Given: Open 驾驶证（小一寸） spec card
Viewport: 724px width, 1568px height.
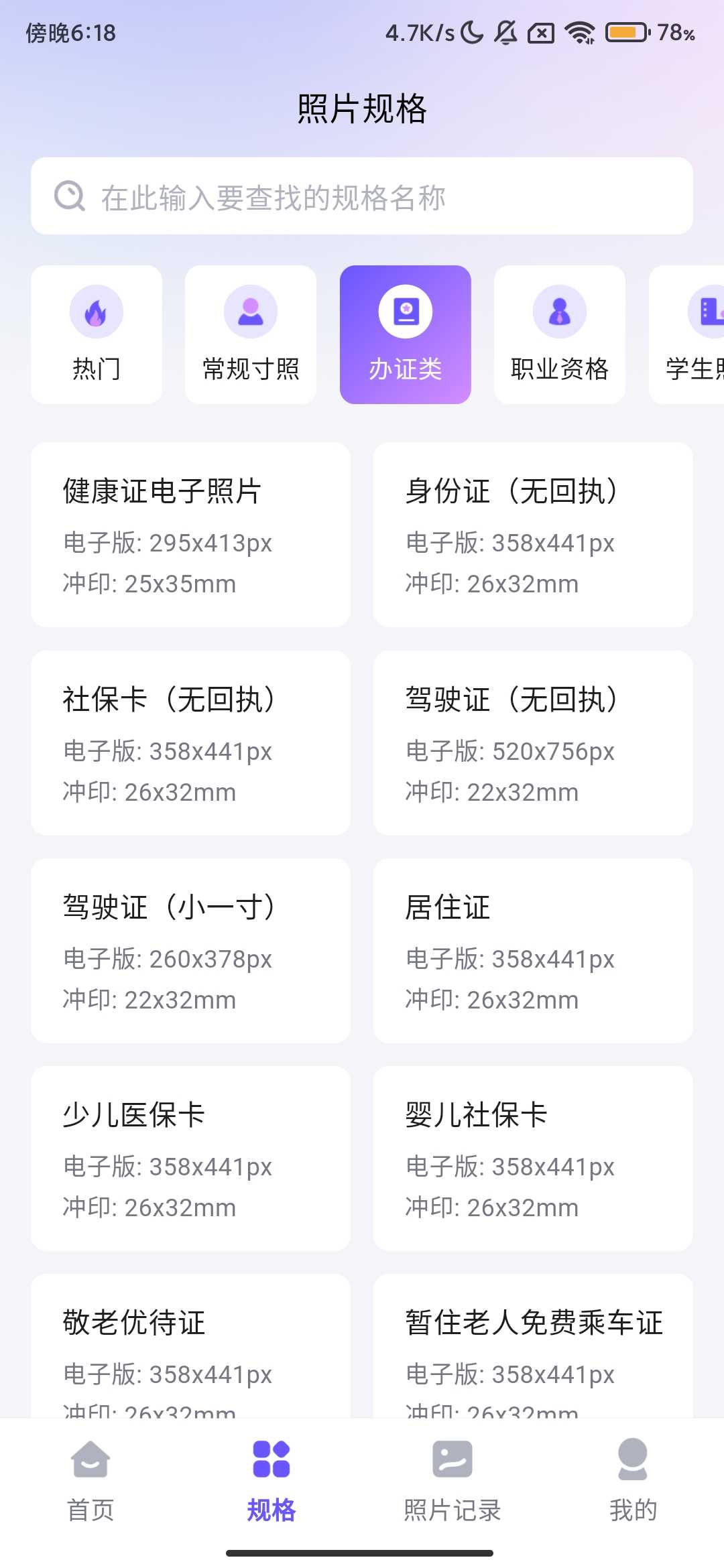Looking at the screenshot, I should click(x=190, y=950).
